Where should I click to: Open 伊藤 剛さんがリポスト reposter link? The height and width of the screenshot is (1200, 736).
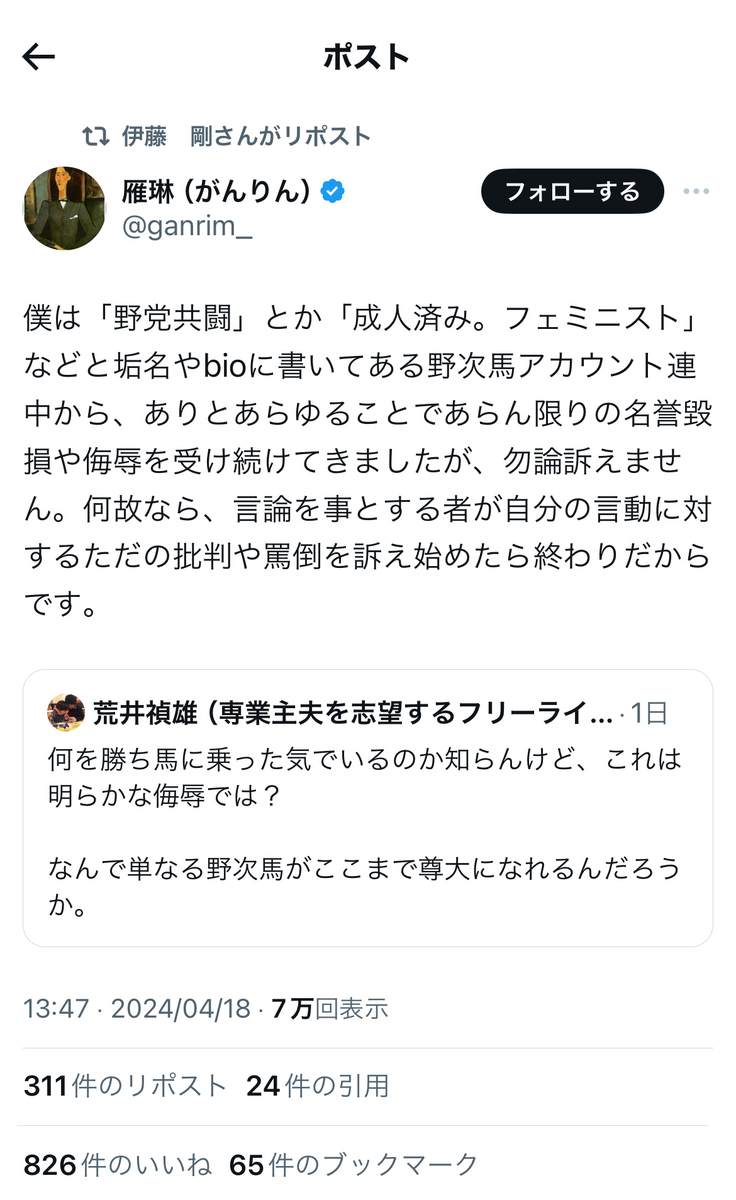[246, 137]
